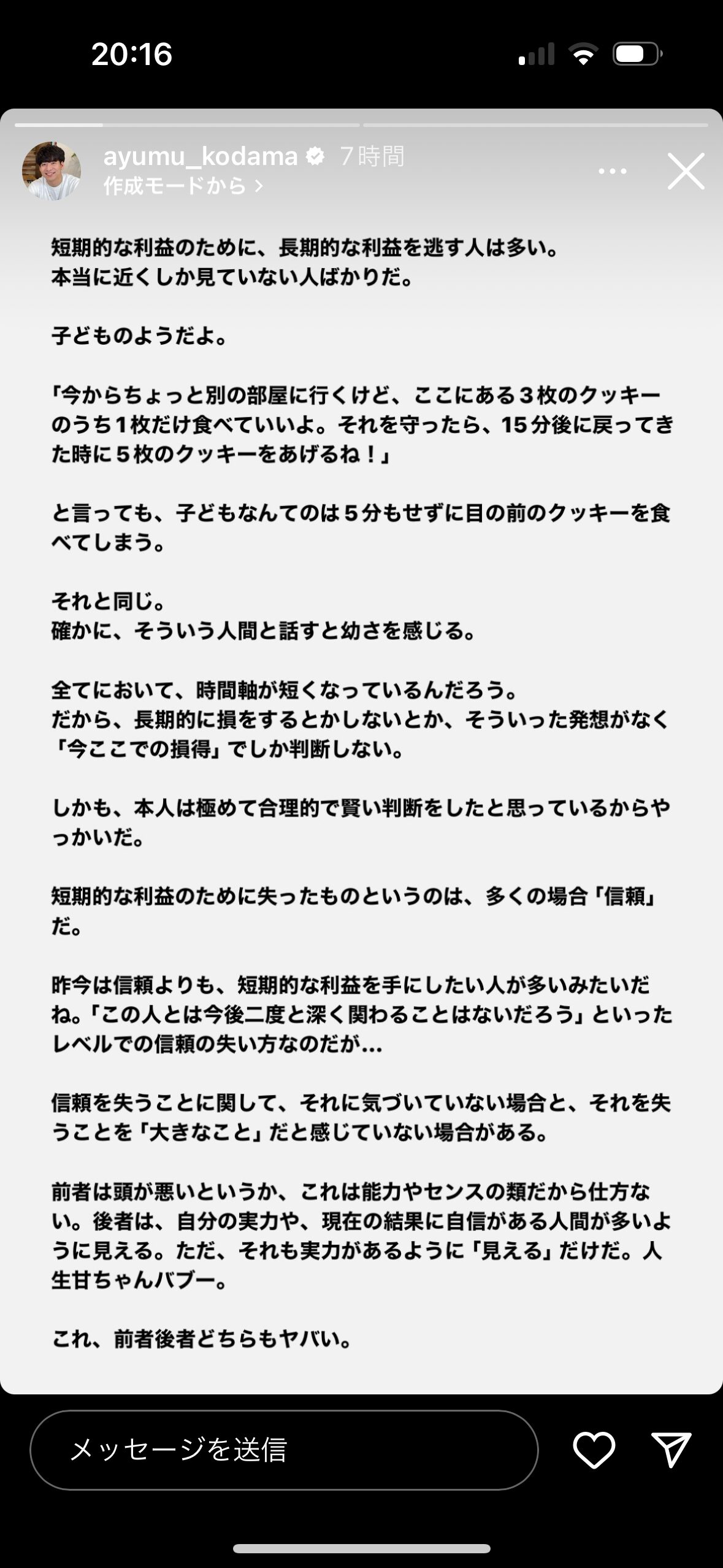Screen dimensions: 723x1568
Task: Type a reply in メッセージを送信 field
Action: [x=284, y=1450]
